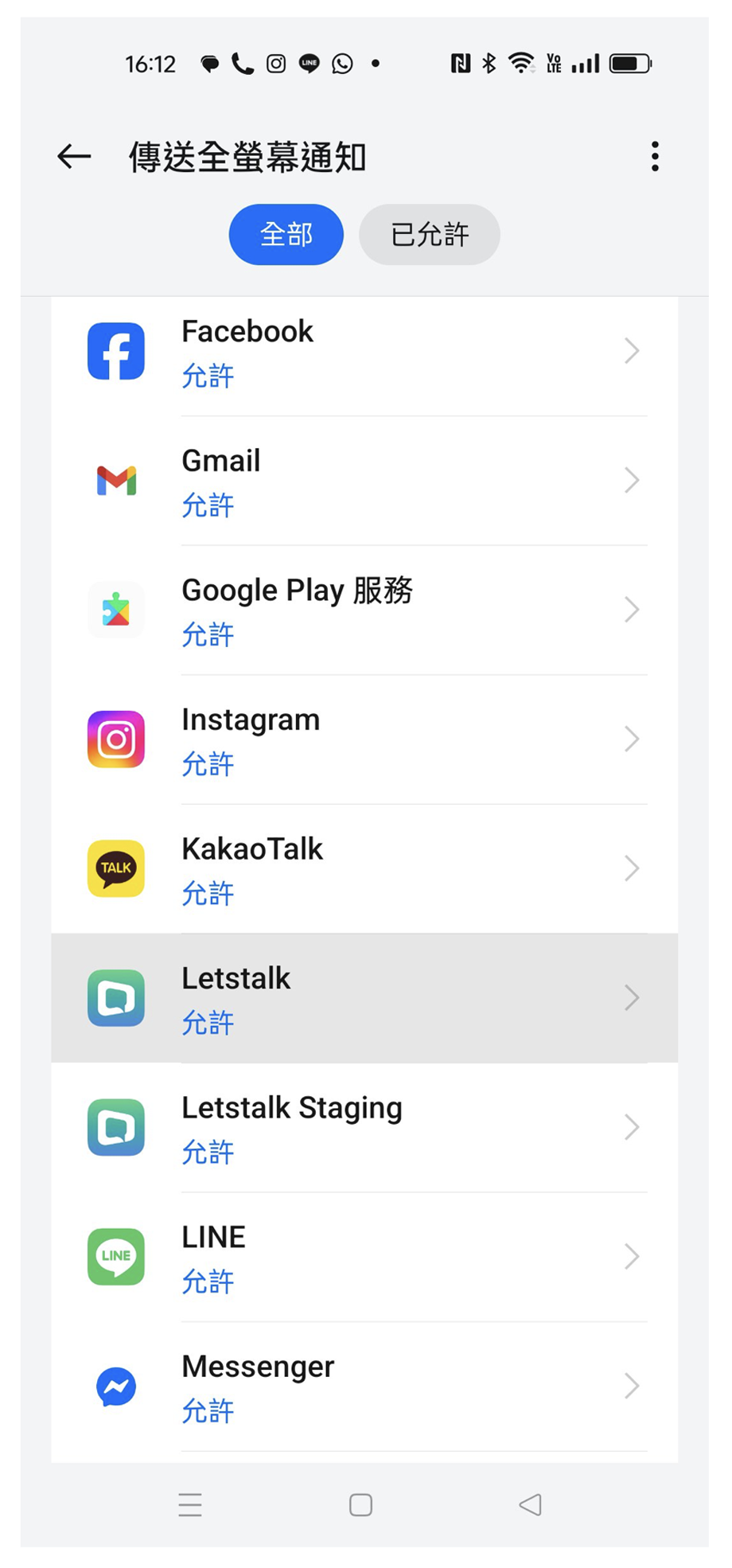This screenshot has width=732, height=1568.
Task: Open Facebook full-screen notification setting
Action: [x=364, y=352]
